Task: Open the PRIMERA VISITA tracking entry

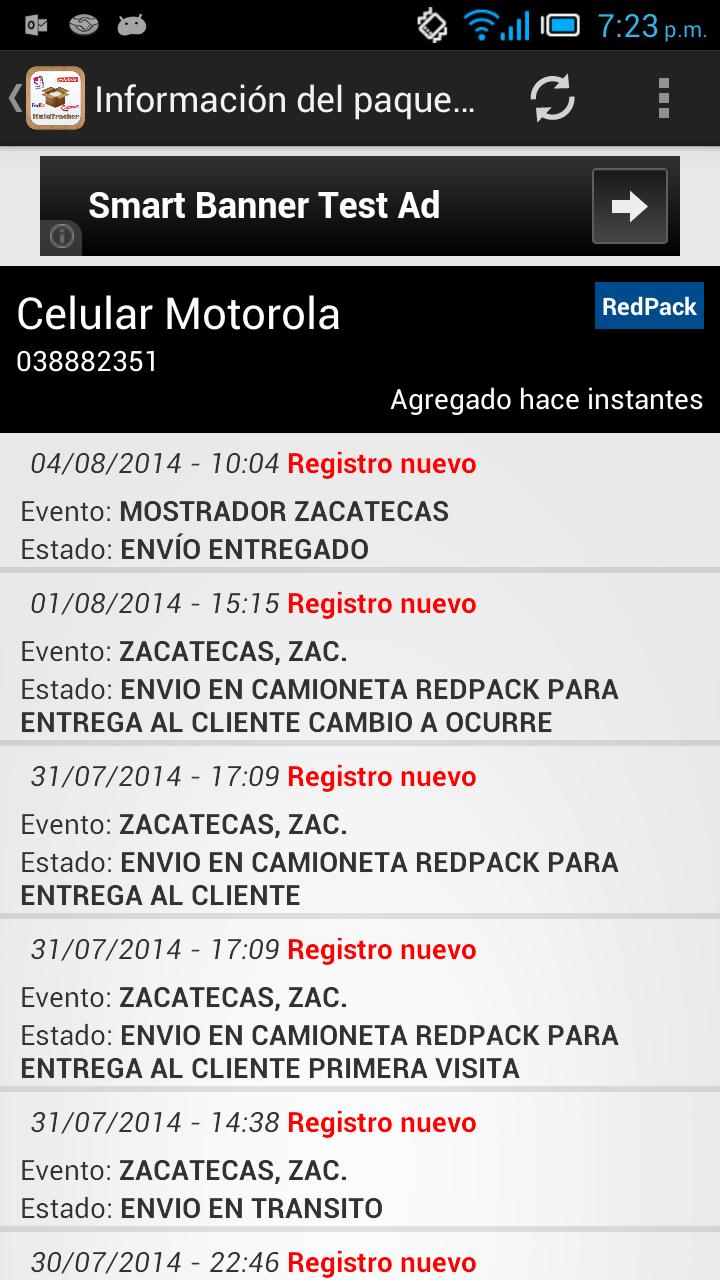Action: coord(360,1006)
